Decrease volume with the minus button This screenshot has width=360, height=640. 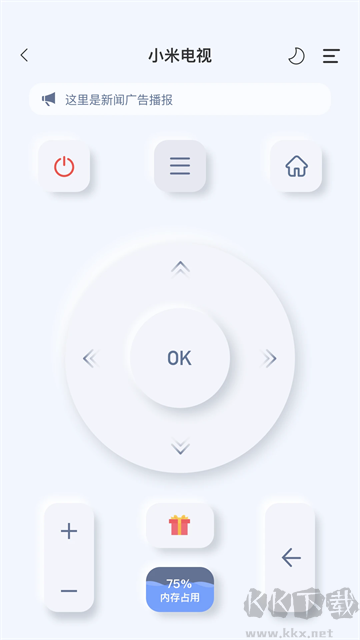[69, 591]
